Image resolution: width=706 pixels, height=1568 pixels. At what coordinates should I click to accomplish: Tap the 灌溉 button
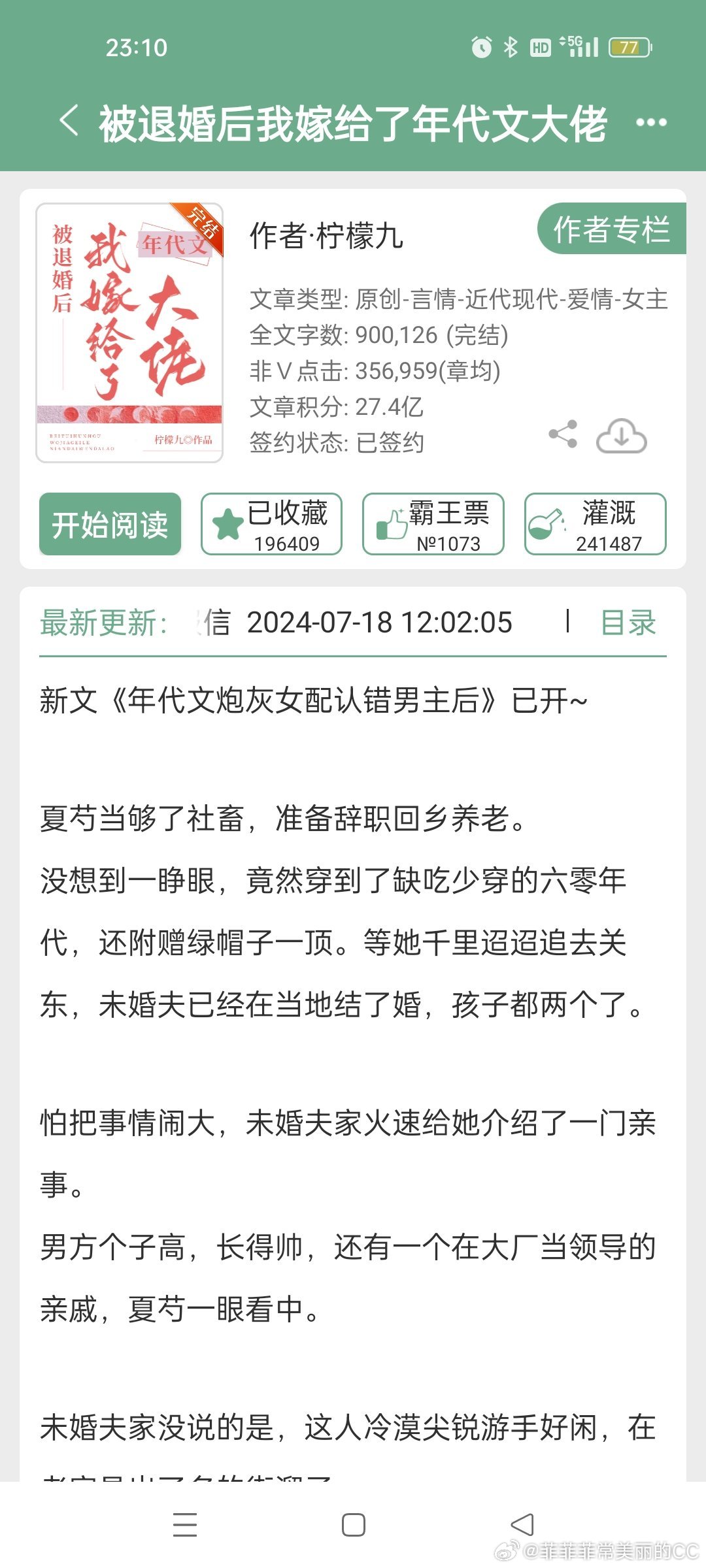coord(596,524)
